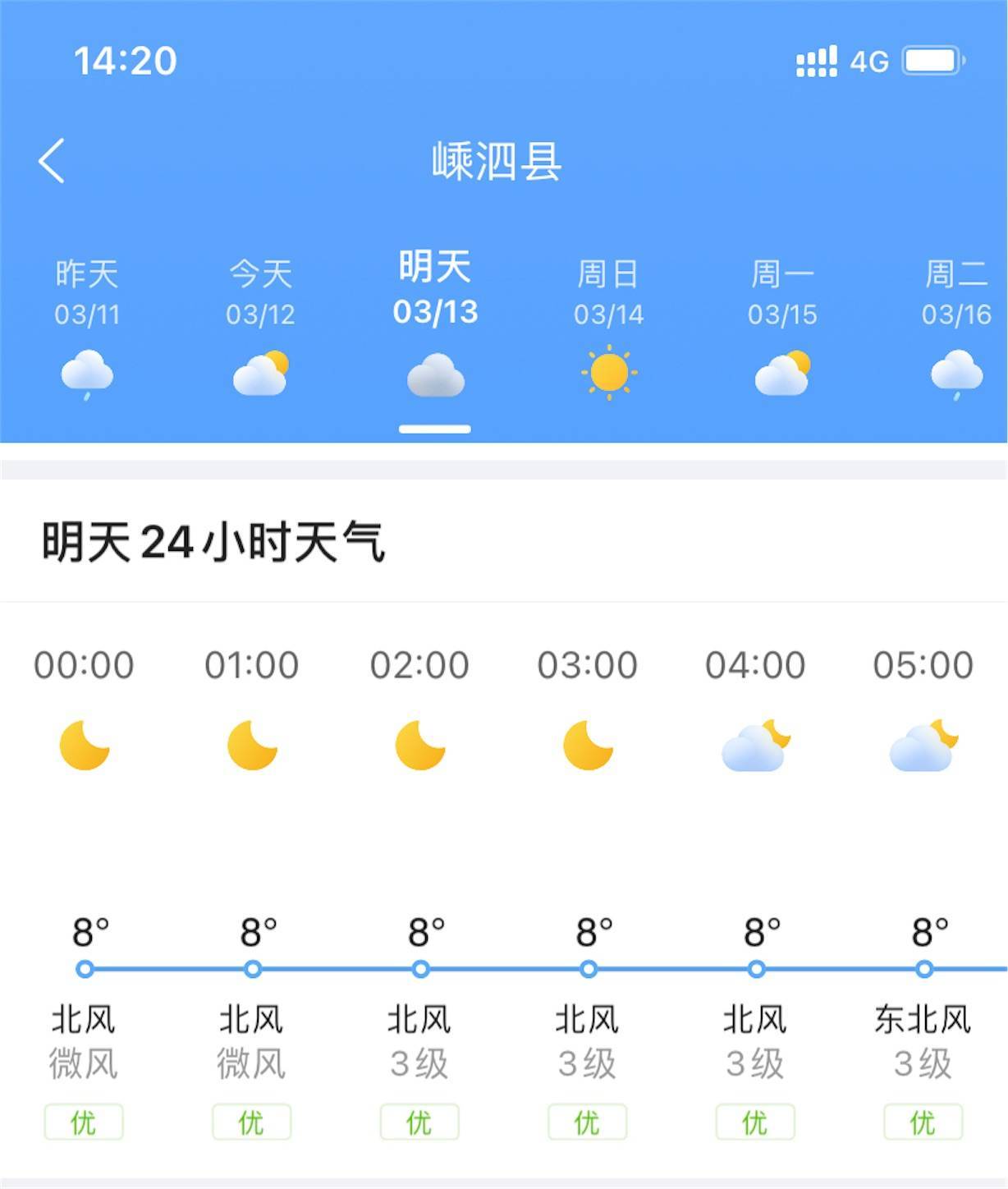Click the cloudy night icon at 04:00
The height and width of the screenshot is (1189, 1008).
(x=754, y=744)
